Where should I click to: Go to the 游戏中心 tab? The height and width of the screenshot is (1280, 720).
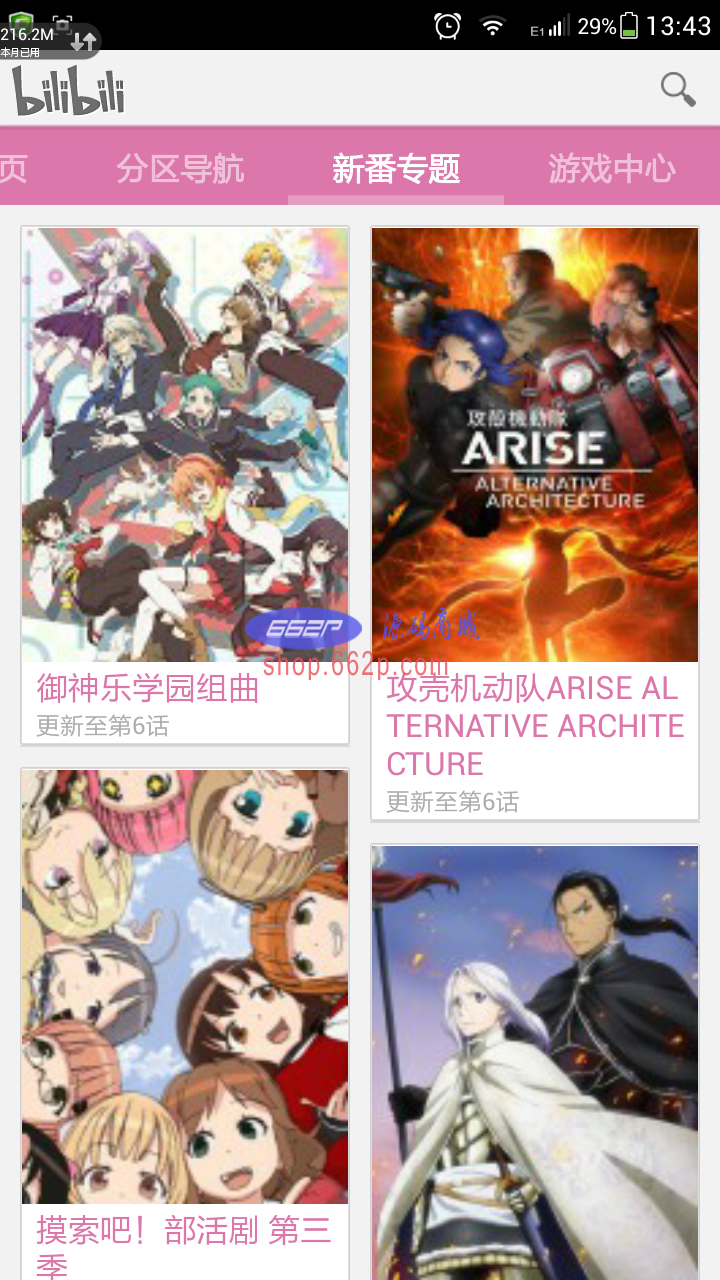point(611,168)
